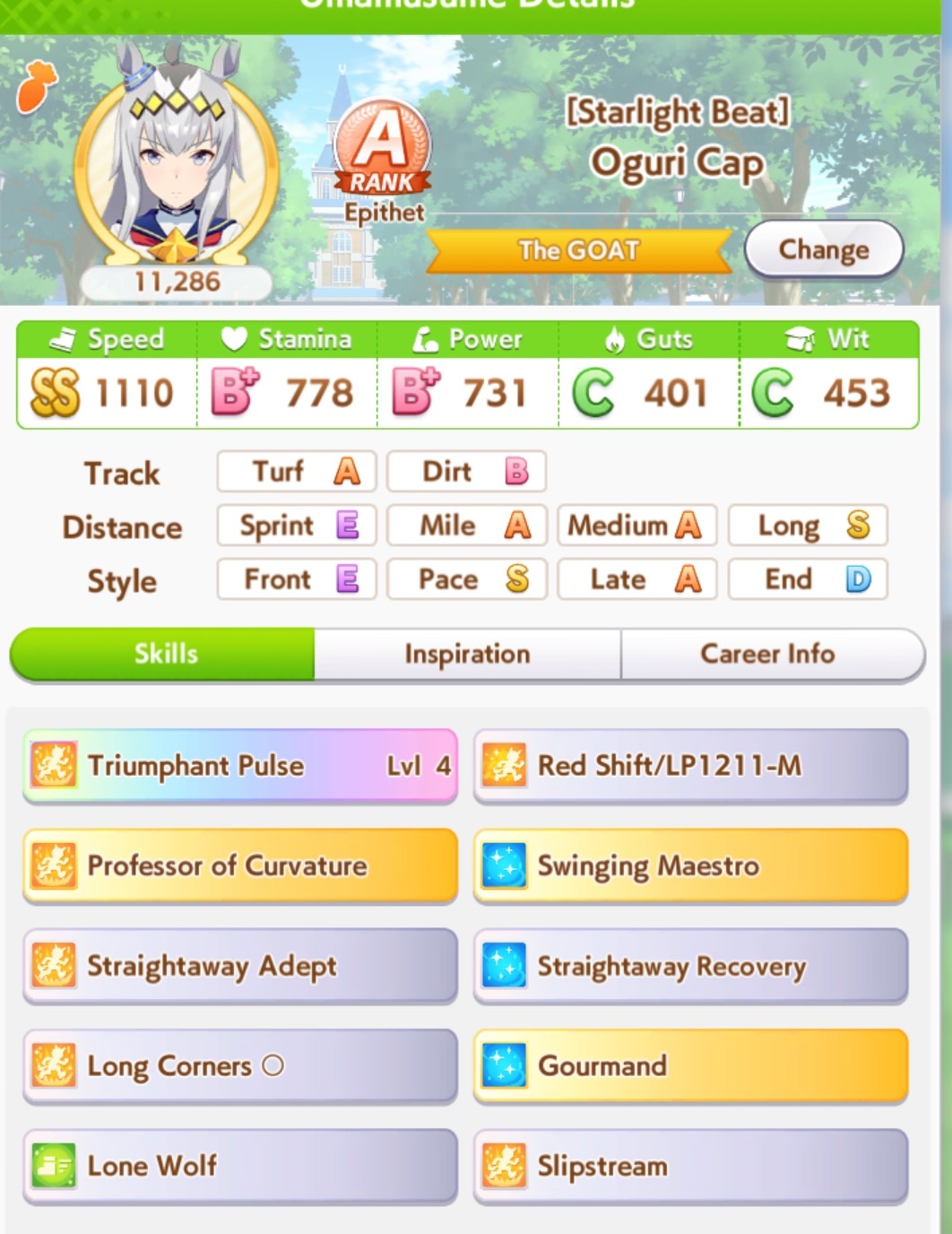Show the Gourmand skill description
Screen dimensions: 952x1234
tap(690, 1065)
